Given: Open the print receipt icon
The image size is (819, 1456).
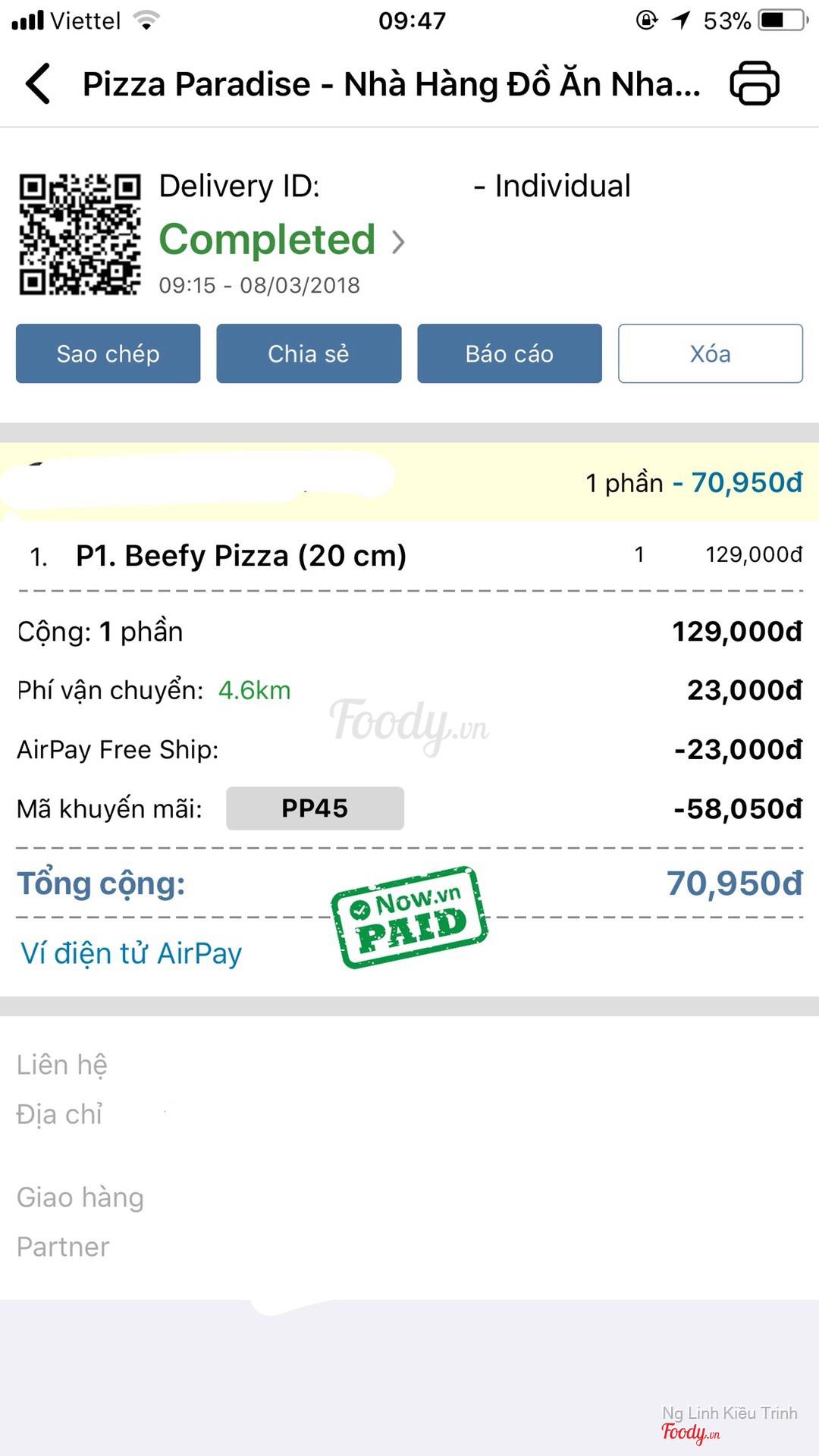Looking at the screenshot, I should pyautogui.click(x=754, y=83).
